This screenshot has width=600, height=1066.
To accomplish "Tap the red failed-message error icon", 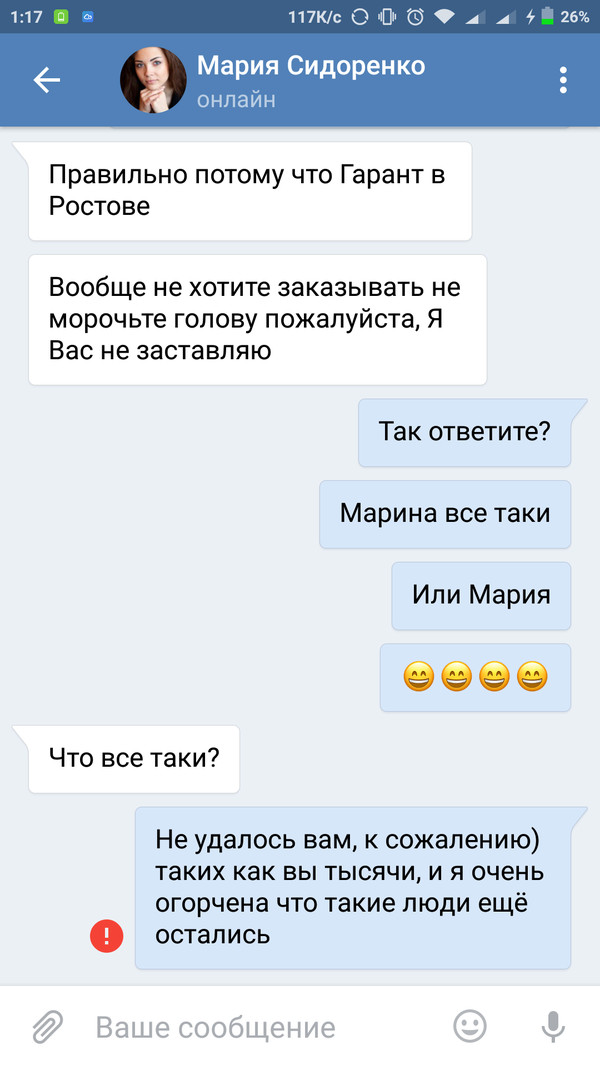I will pos(106,936).
